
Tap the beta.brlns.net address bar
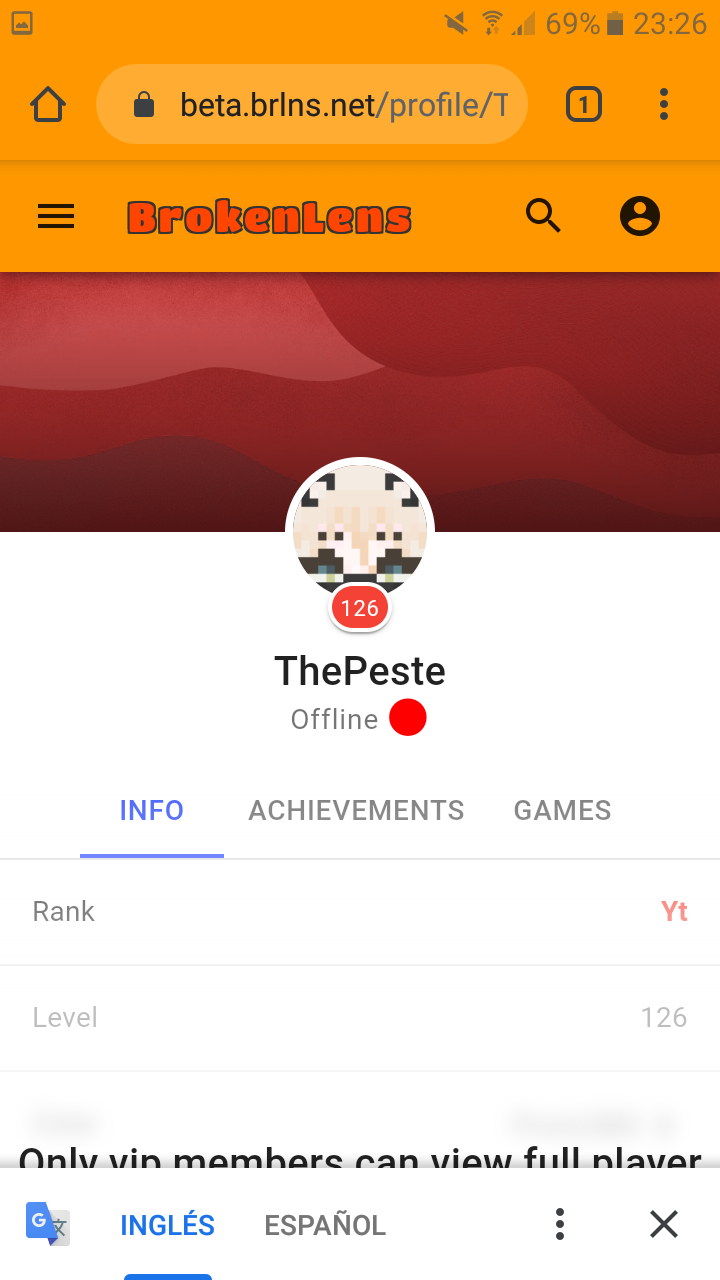point(312,104)
